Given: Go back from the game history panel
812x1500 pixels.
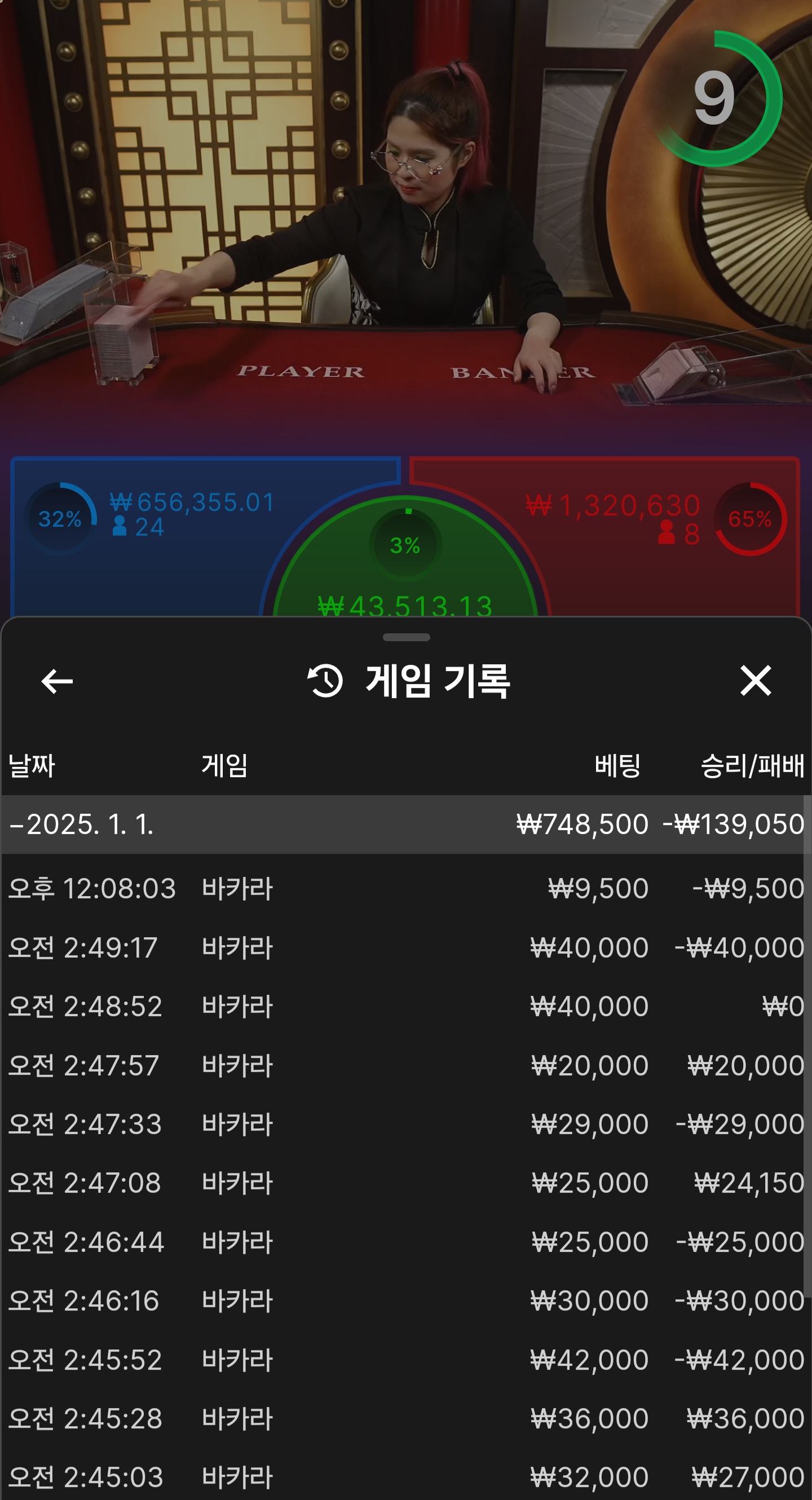Looking at the screenshot, I should tap(57, 681).
